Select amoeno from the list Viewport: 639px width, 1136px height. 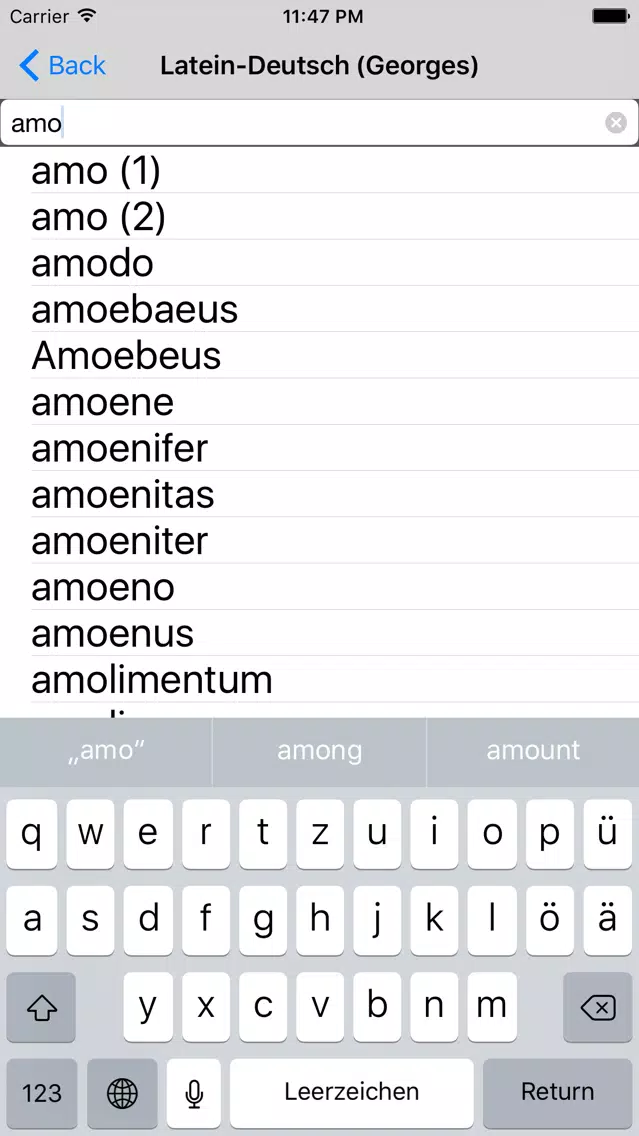pos(320,588)
